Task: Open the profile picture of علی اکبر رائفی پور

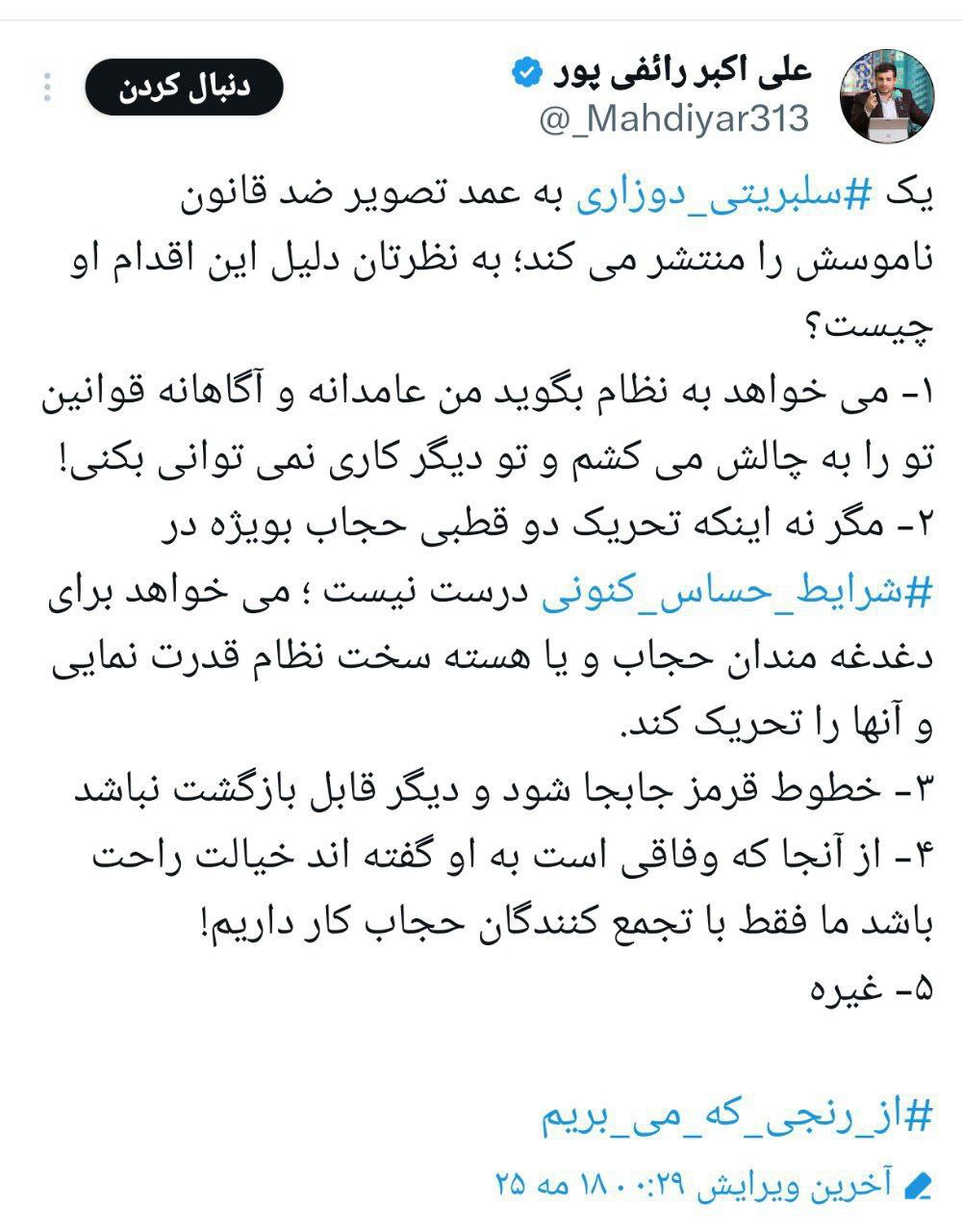Action: [x=887, y=91]
